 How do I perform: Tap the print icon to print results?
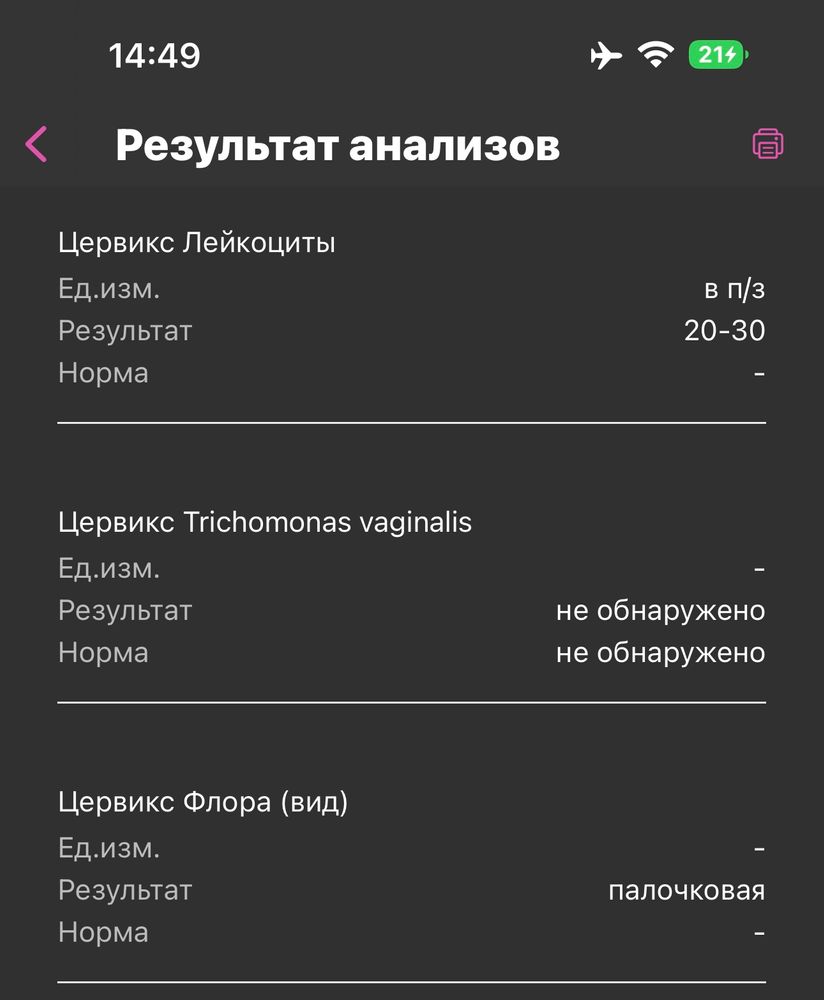pyautogui.click(x=766, y=143)
